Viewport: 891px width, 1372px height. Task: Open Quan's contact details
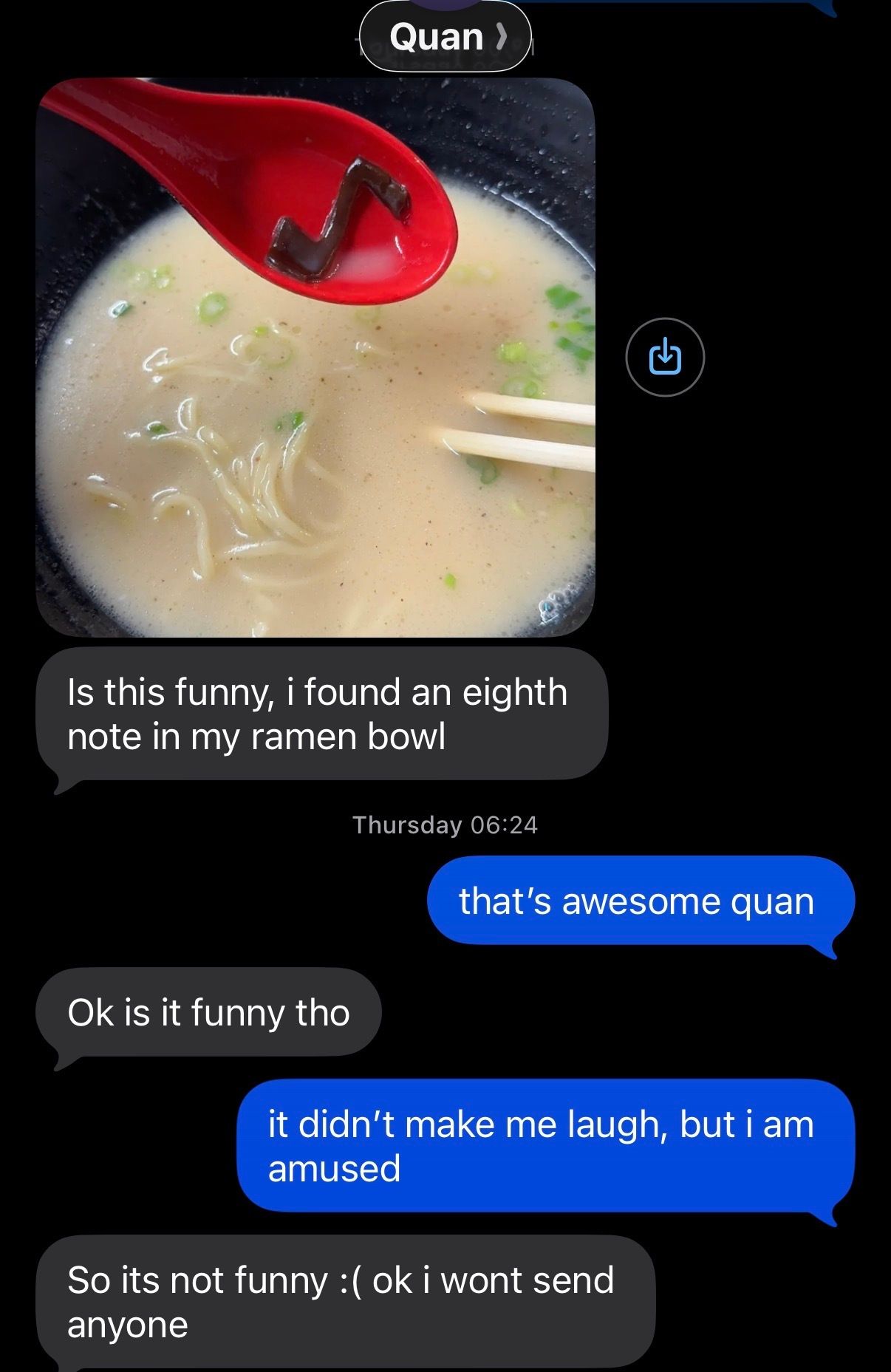pyautogui.click(x=445, y=37)
